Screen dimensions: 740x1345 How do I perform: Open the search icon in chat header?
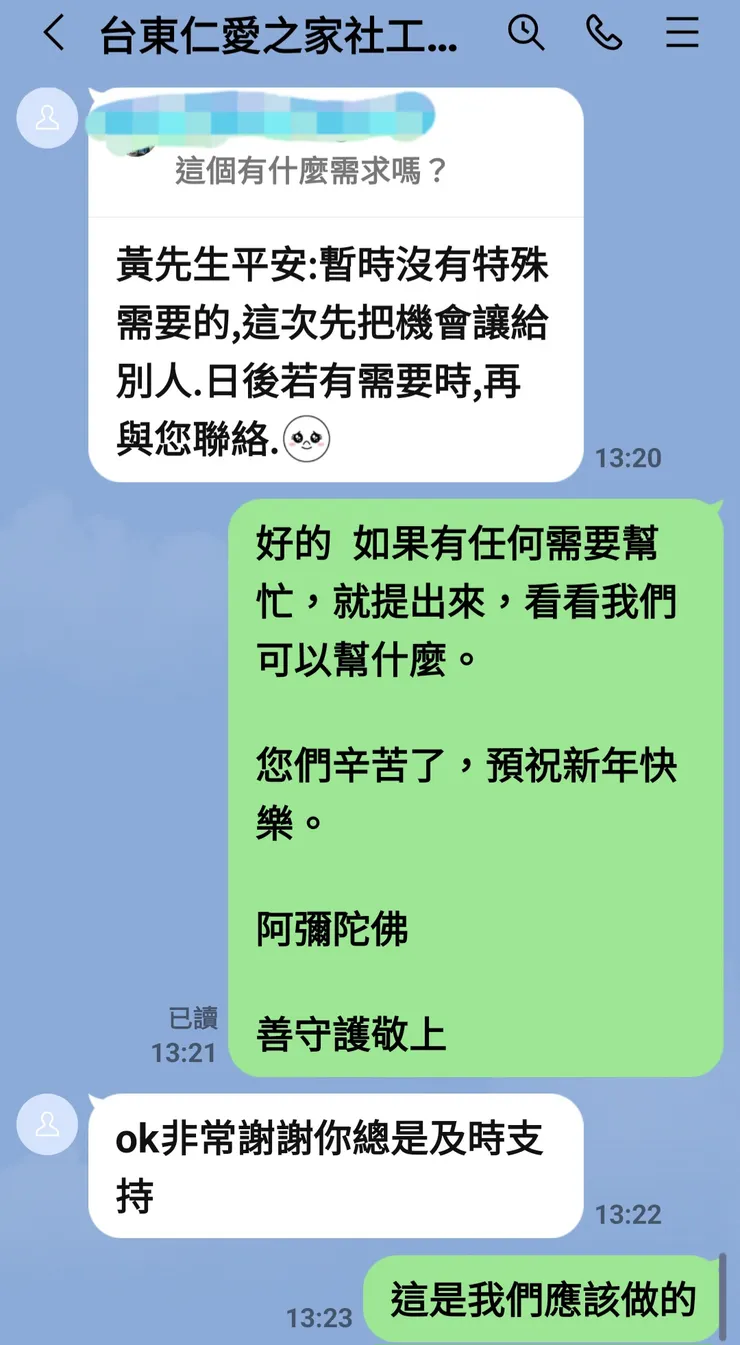[x=528, y=33]
